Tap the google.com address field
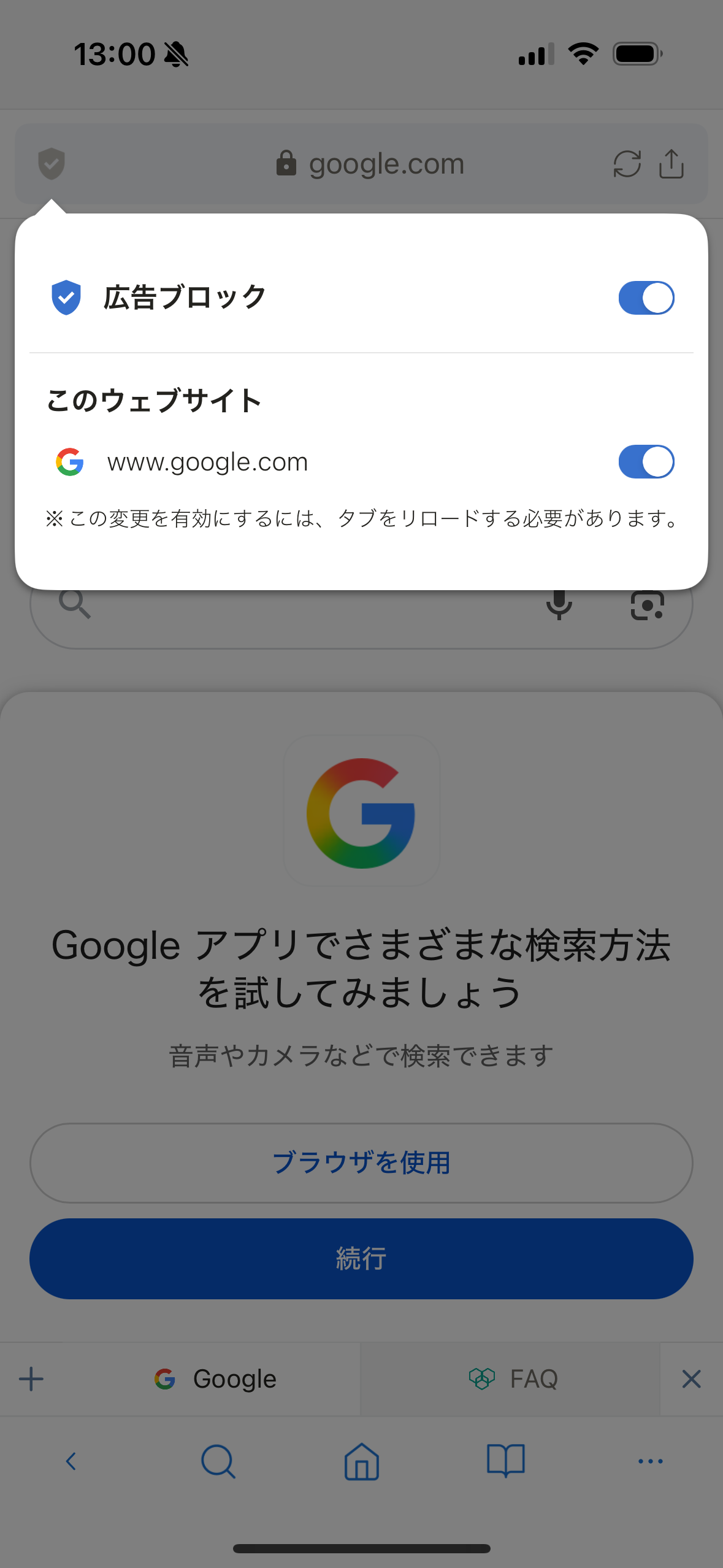This screenshot has height=1568, width=723. (370, 164)
